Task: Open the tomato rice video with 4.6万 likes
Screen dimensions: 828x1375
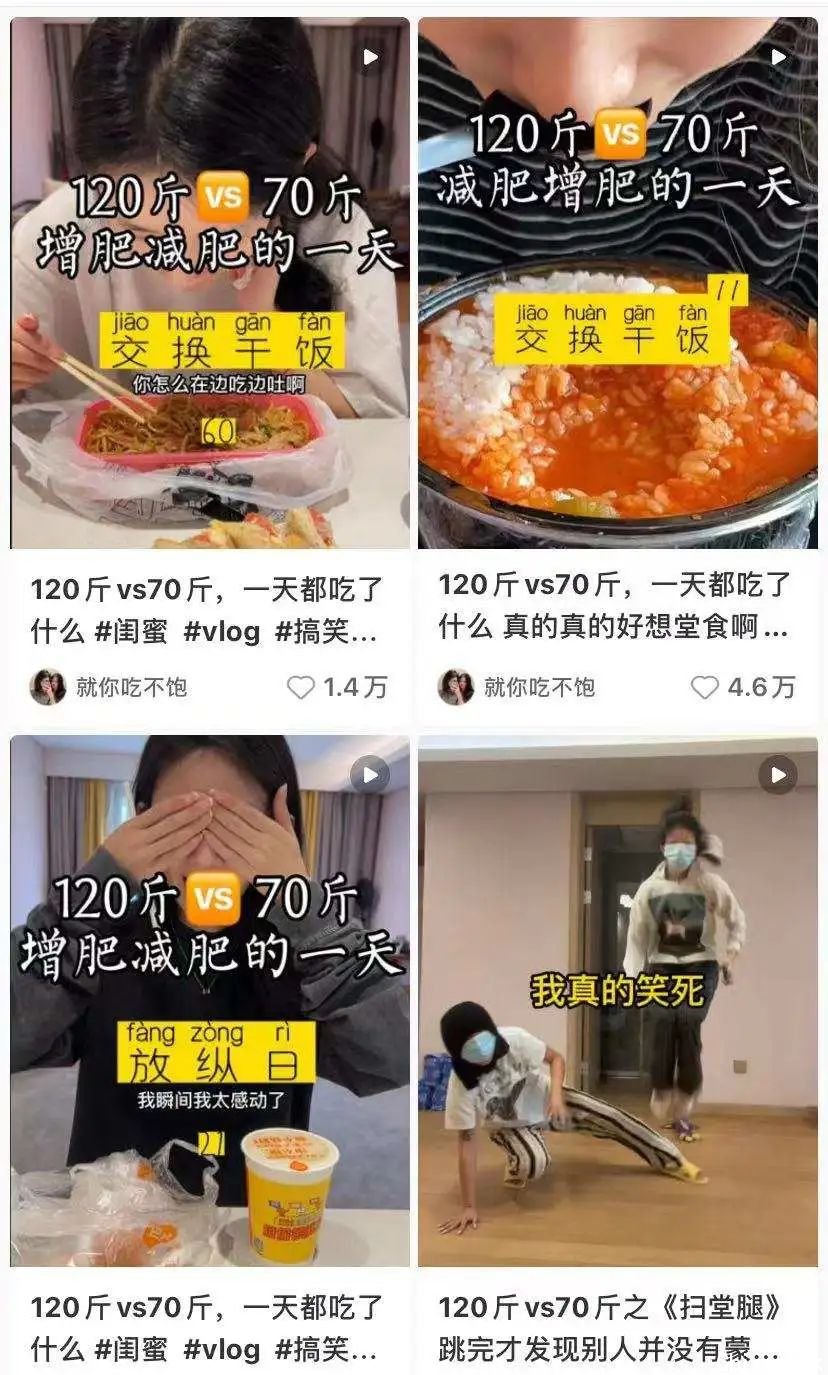Action: [x=617, y=283]
